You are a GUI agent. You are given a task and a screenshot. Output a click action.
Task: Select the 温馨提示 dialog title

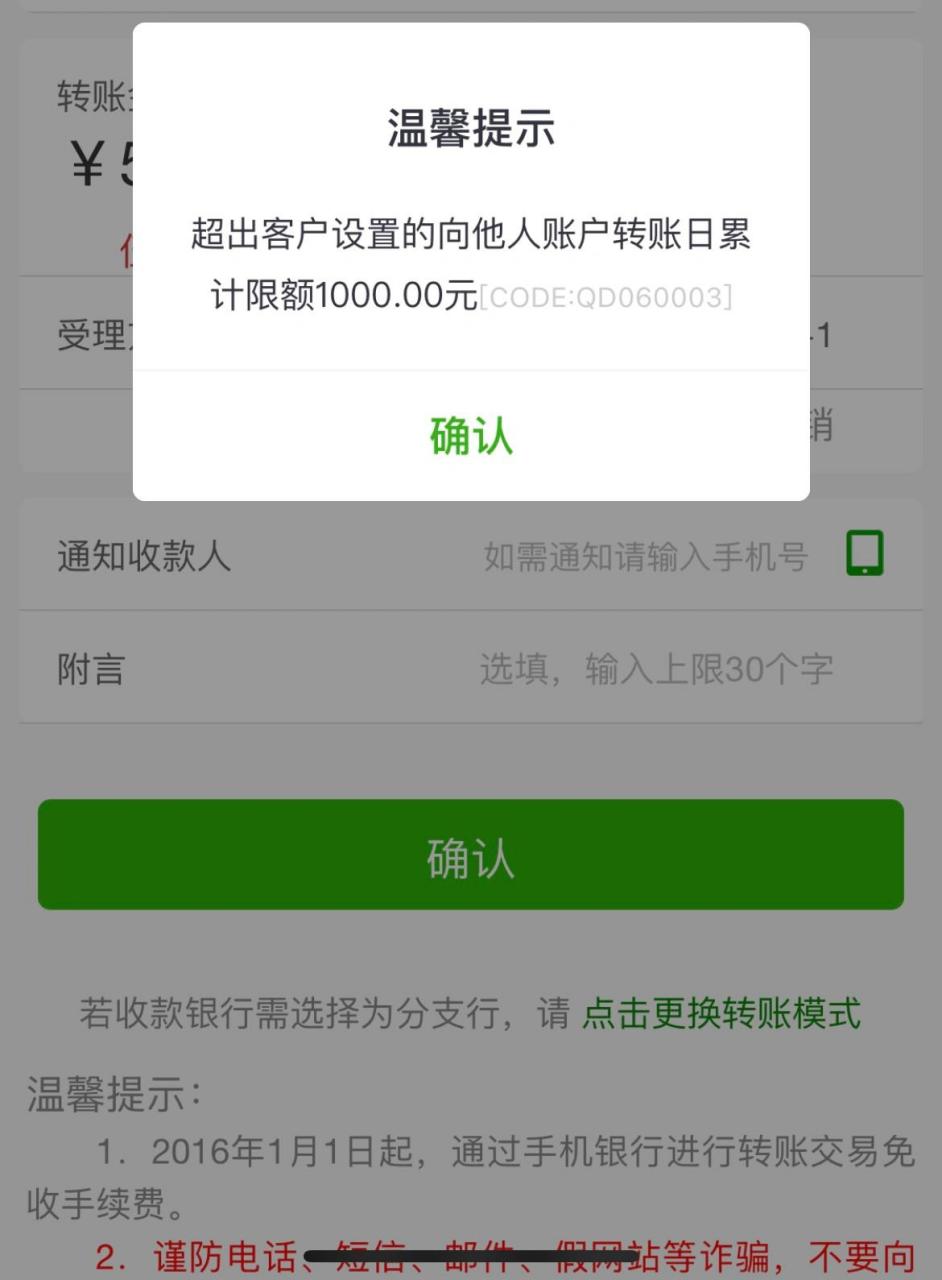(470, 130)
